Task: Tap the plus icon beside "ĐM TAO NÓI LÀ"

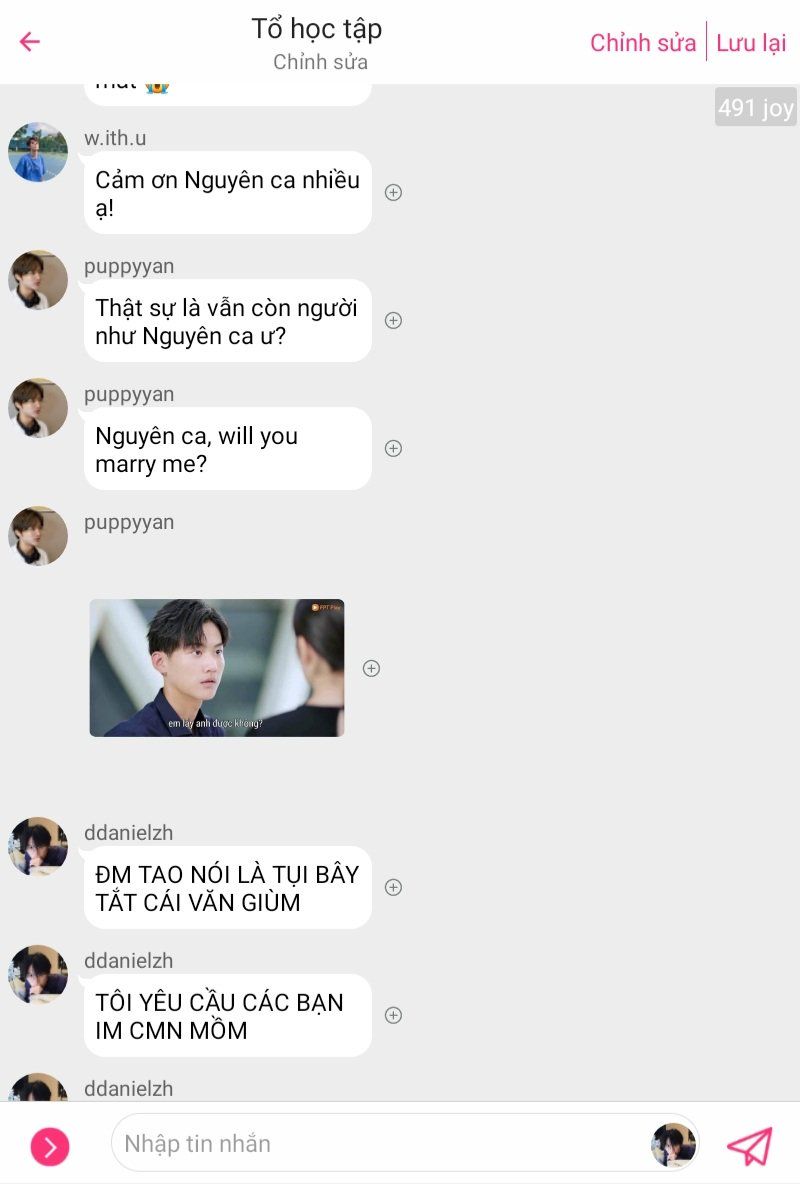Action: pyautogui.click(x=394, y=887)
